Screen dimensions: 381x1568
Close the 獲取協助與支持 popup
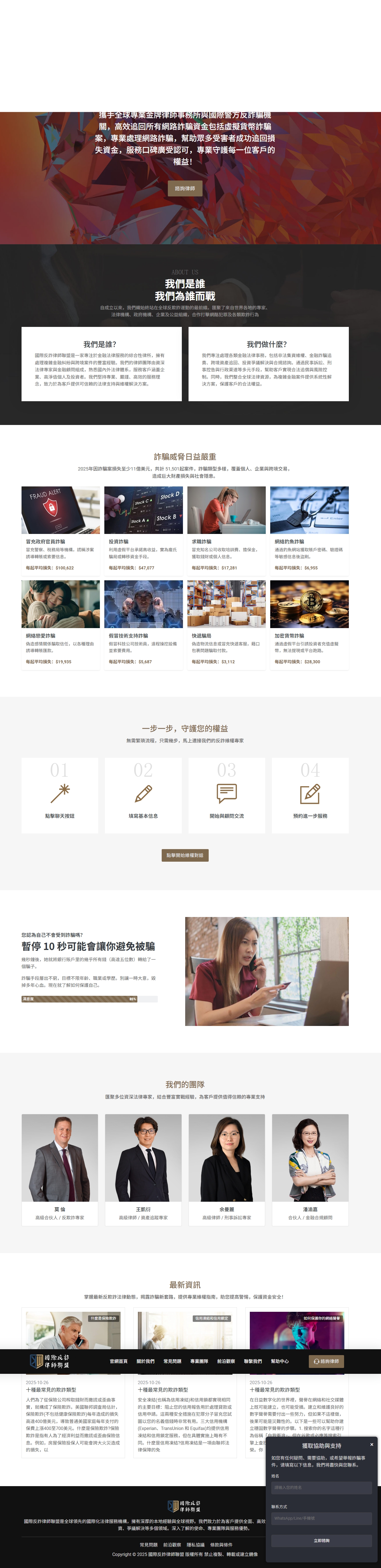point(371,1445)
